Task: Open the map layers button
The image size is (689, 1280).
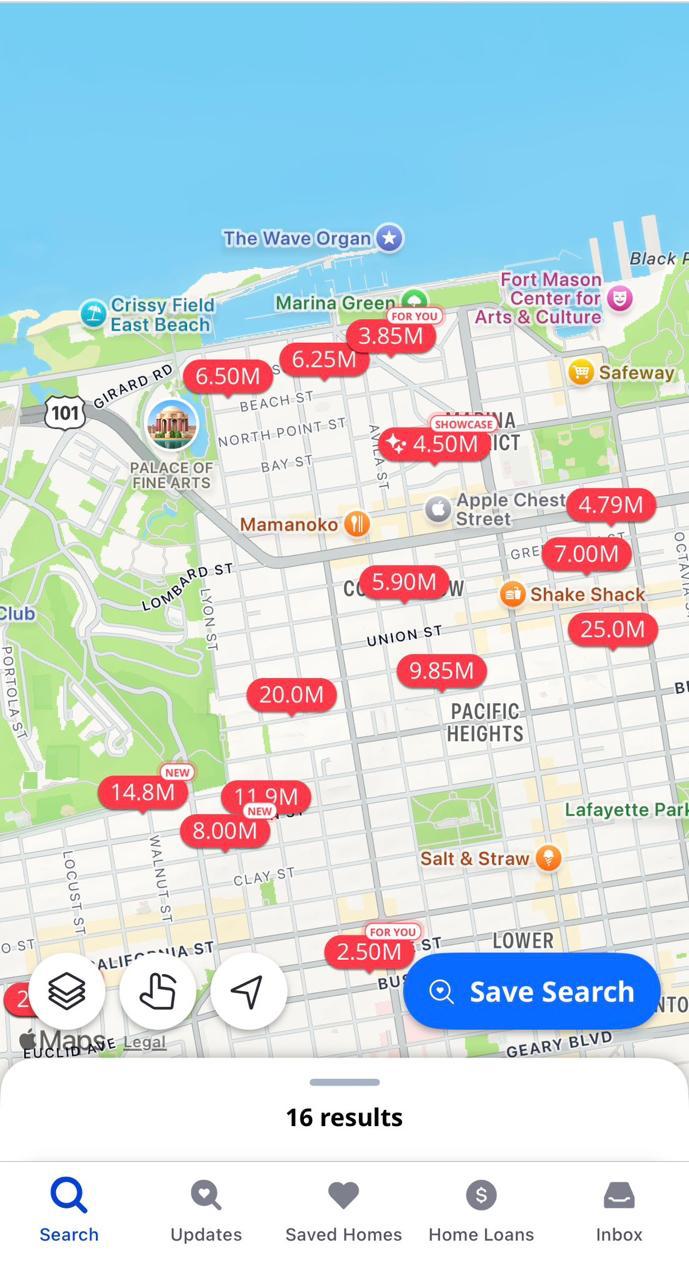Action: (67, 991)
